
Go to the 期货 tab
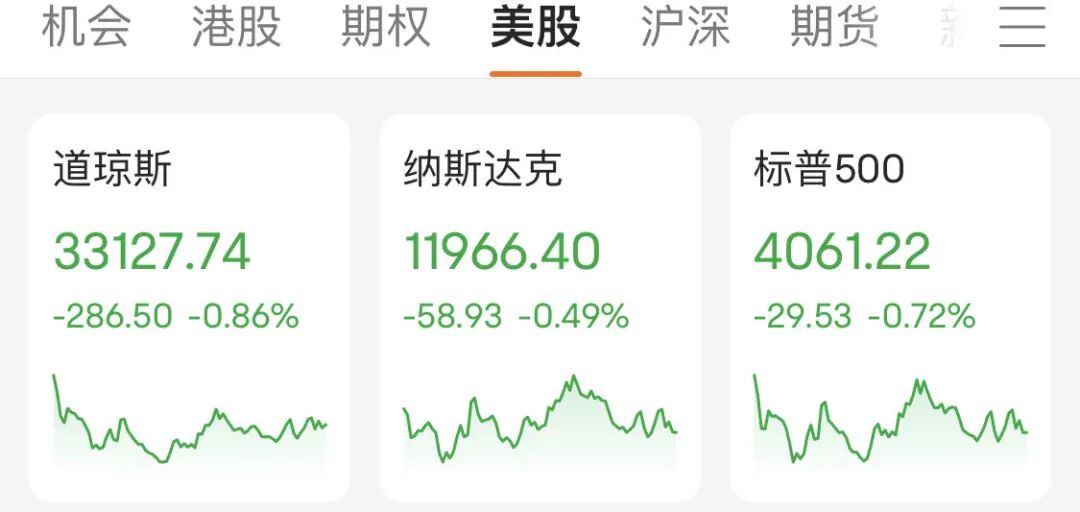click(x=835, y=28)
